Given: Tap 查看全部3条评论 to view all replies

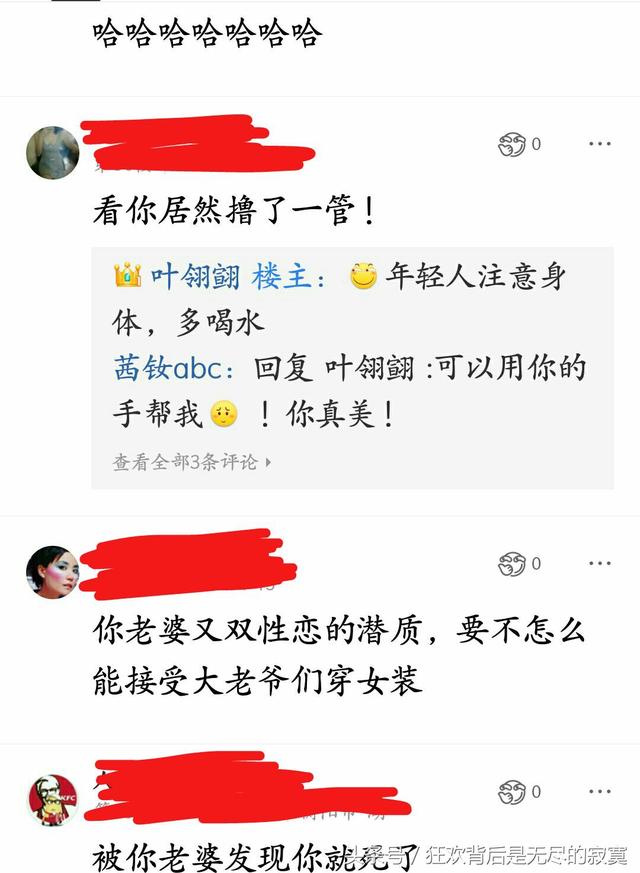Looking at the screenshot, I should (x=191, y=462).
